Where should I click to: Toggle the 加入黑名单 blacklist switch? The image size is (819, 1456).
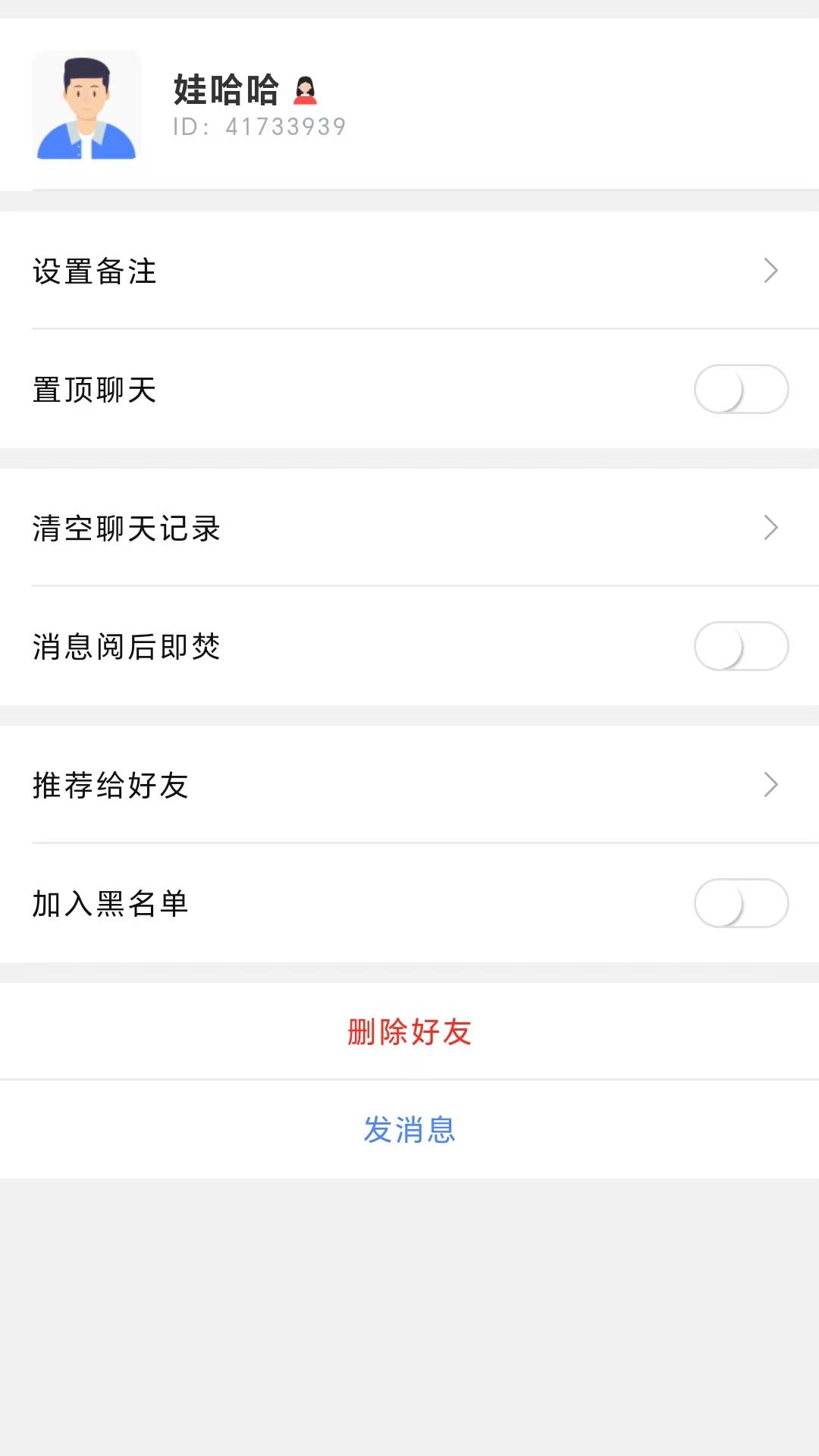[x=742, y=903]
